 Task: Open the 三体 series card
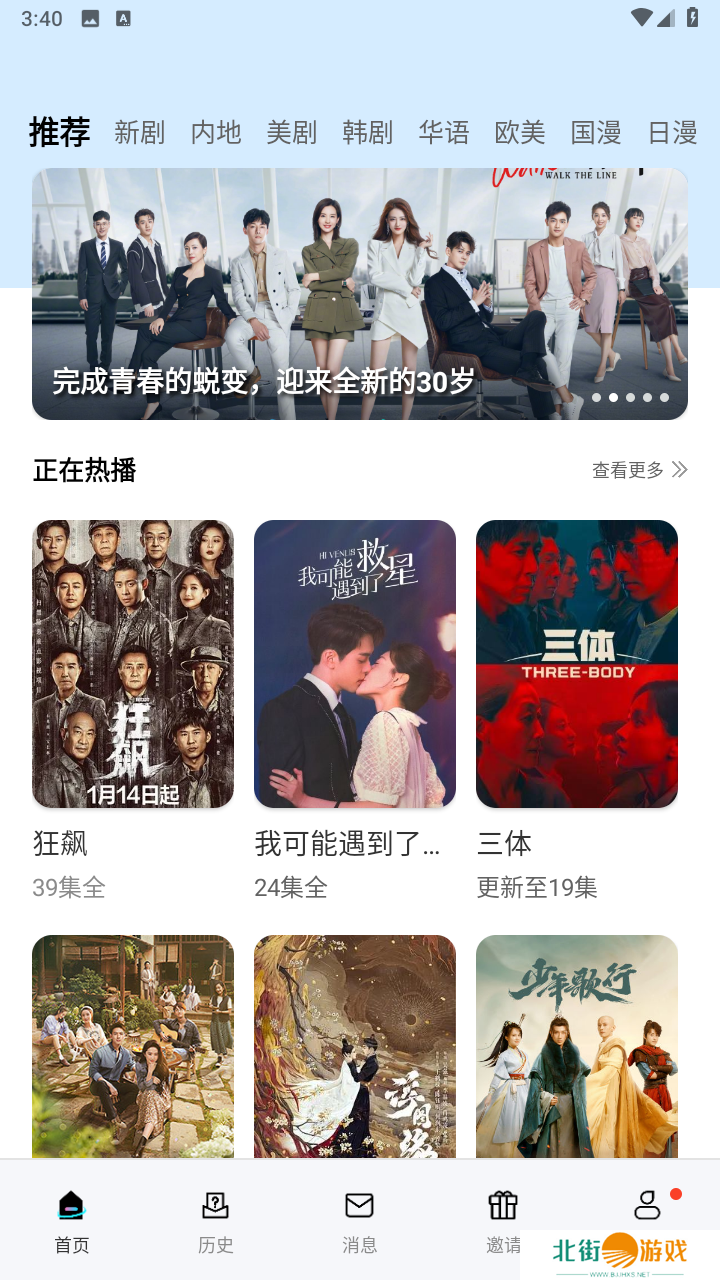pyautogui.click(x=577, y=664)
